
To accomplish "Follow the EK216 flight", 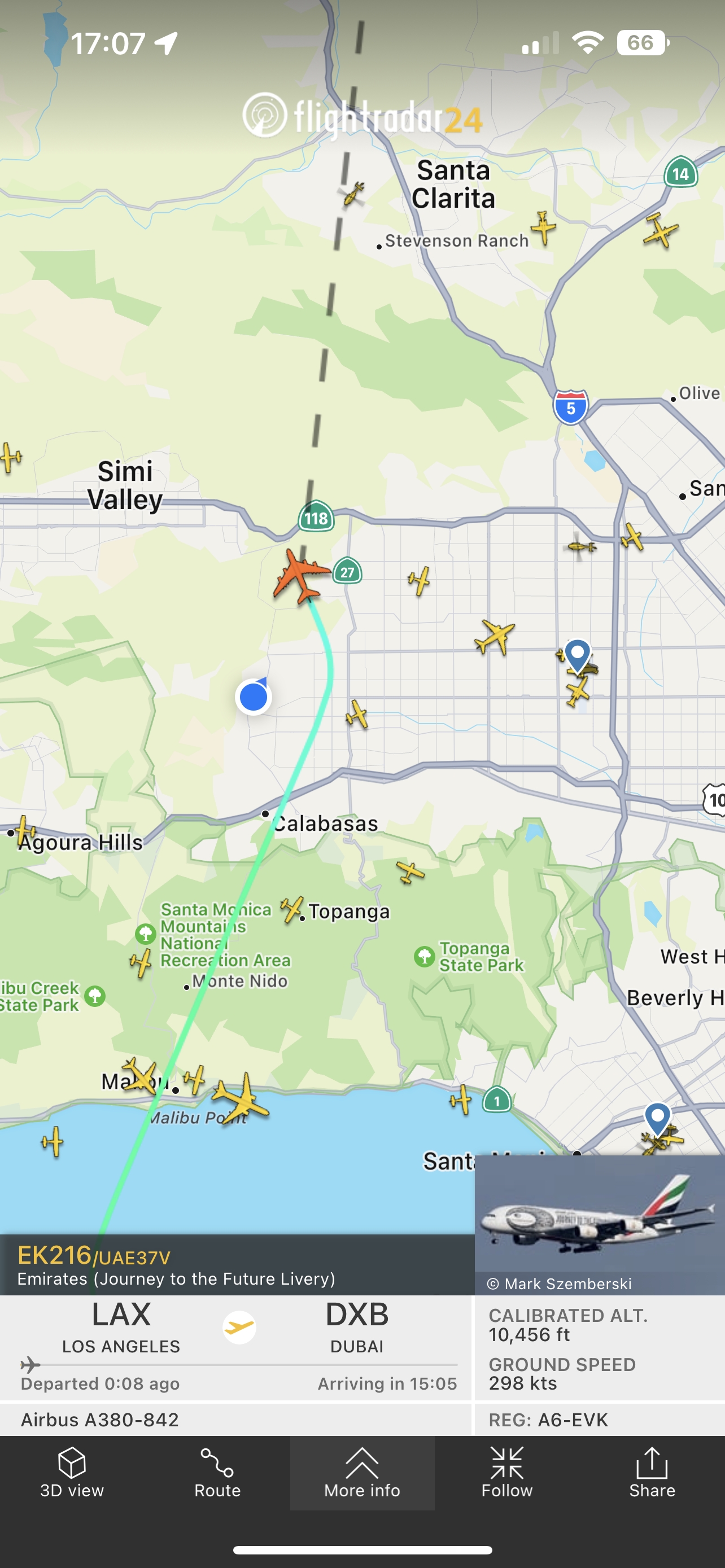I will click(x=507, y=1474).
